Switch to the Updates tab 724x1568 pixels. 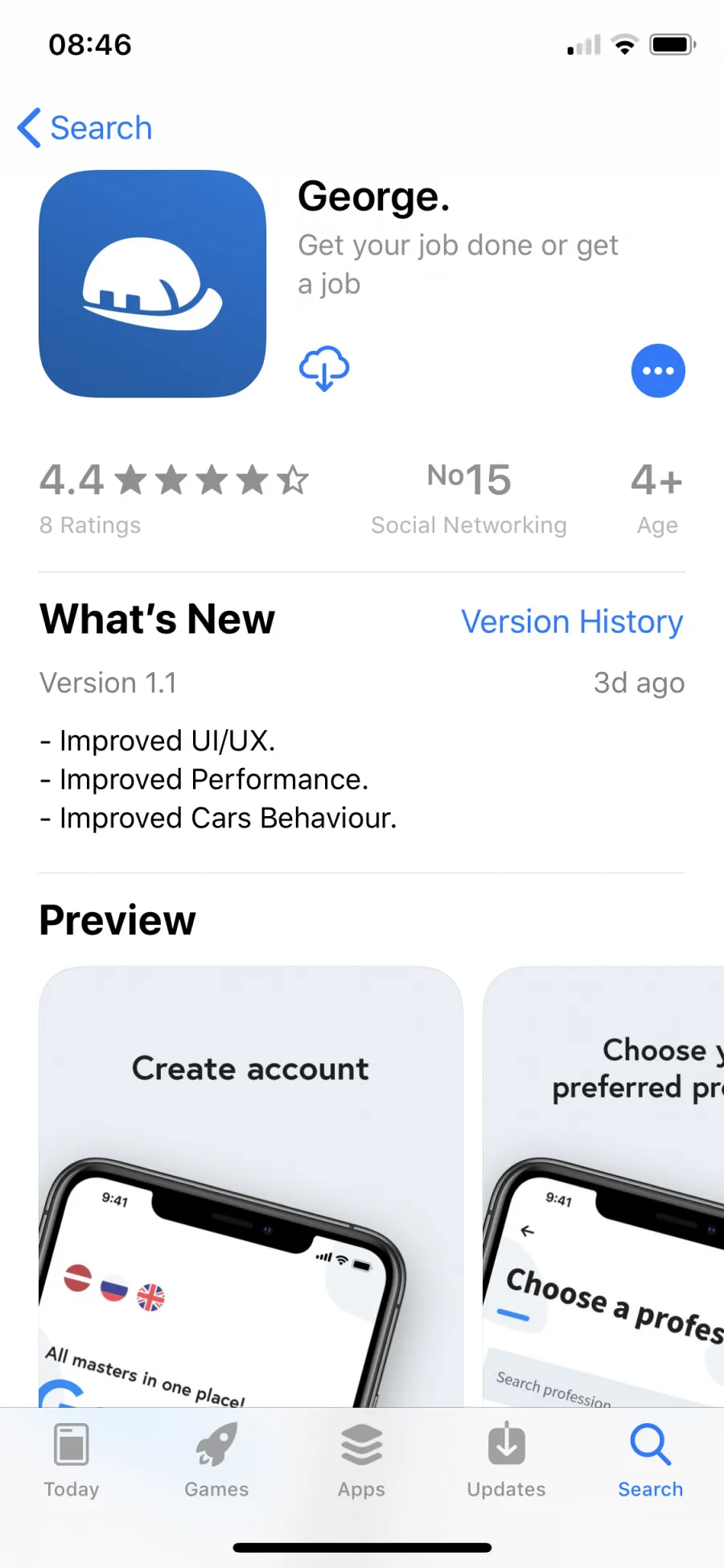pos(506,1460)
